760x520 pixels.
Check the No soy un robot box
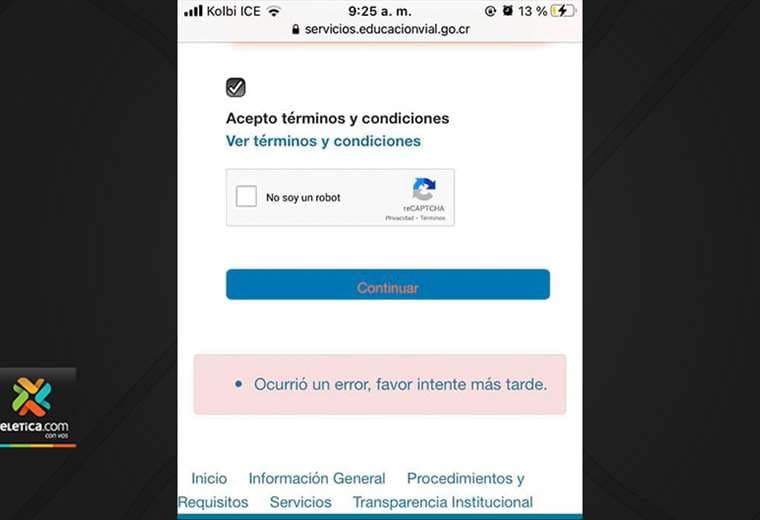246,197
